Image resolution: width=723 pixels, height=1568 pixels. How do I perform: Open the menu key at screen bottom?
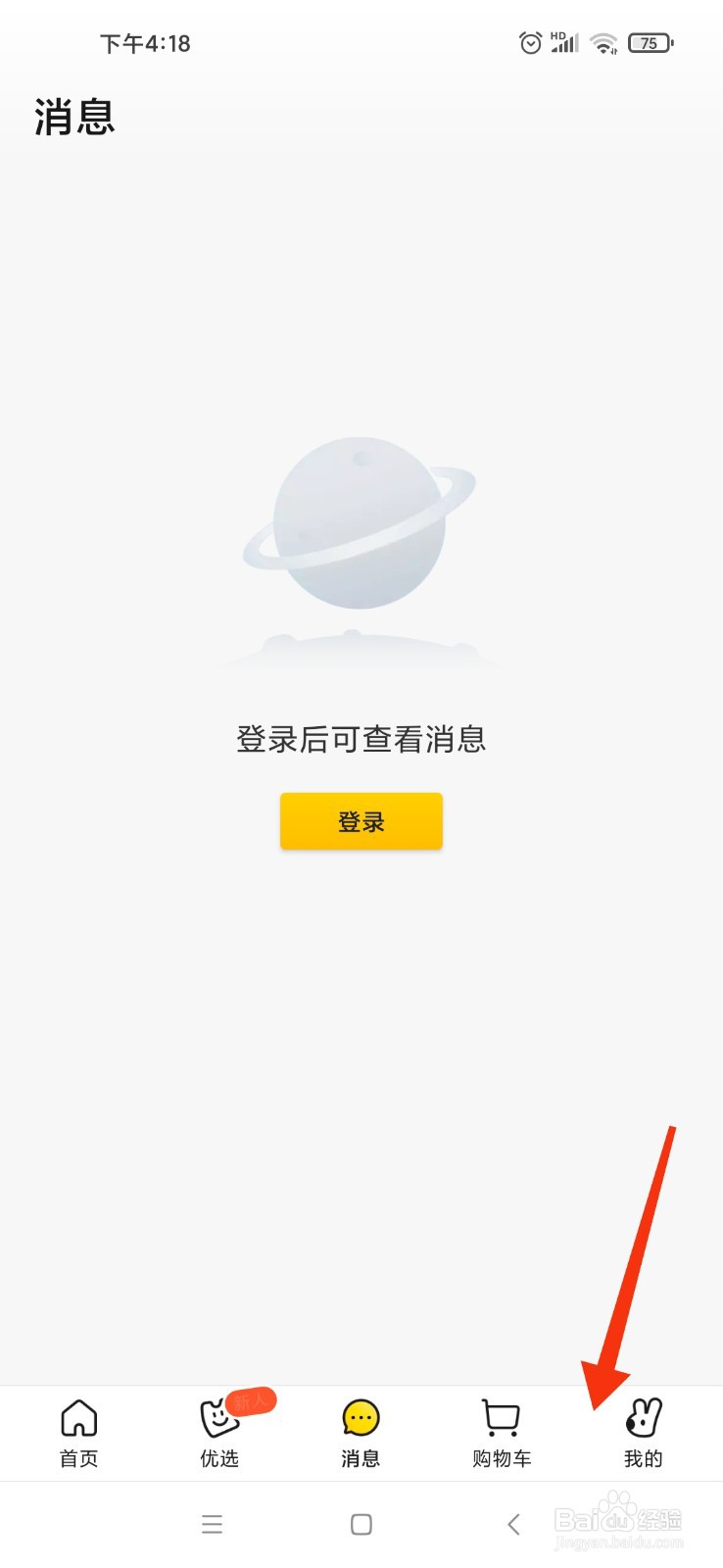[212, 1524]
